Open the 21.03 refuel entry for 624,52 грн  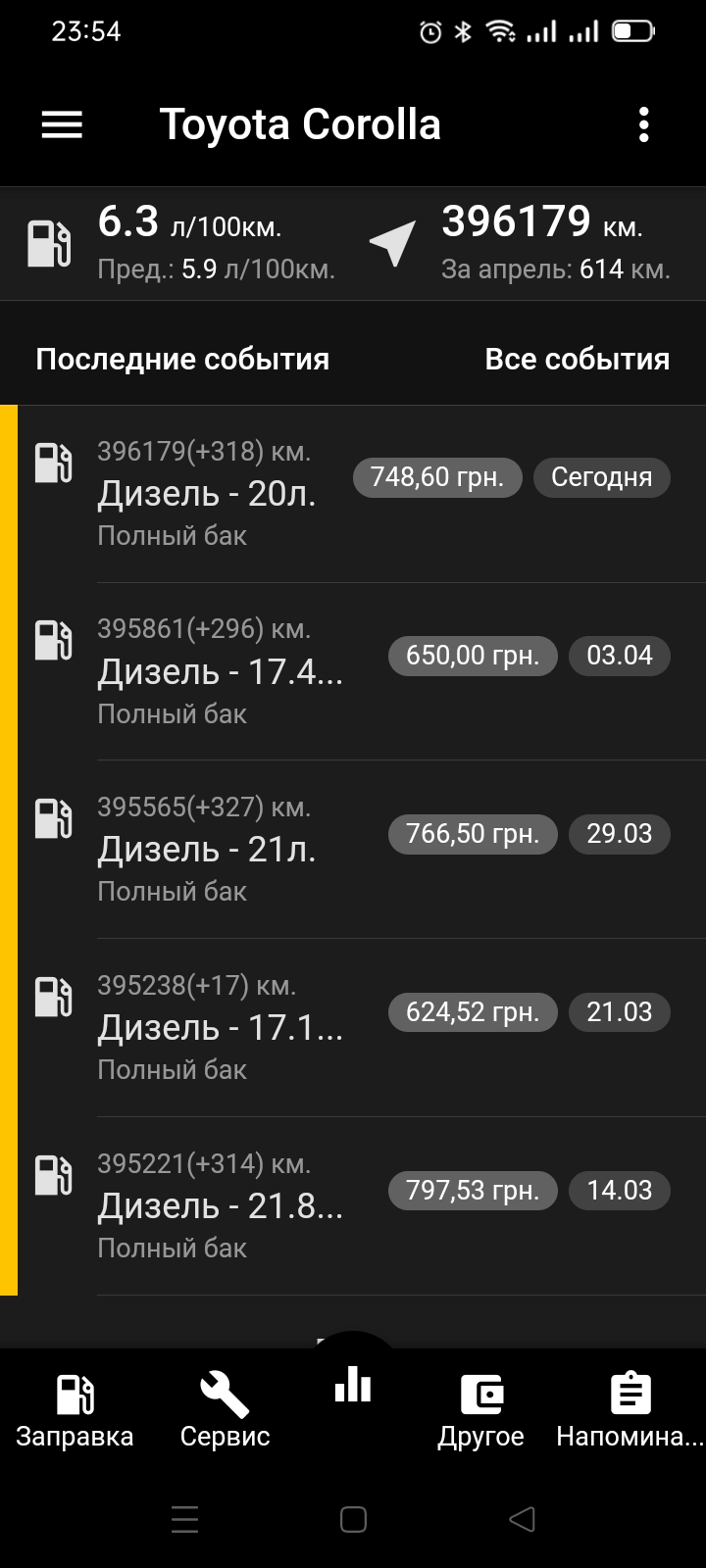(x=361, y=1028)
